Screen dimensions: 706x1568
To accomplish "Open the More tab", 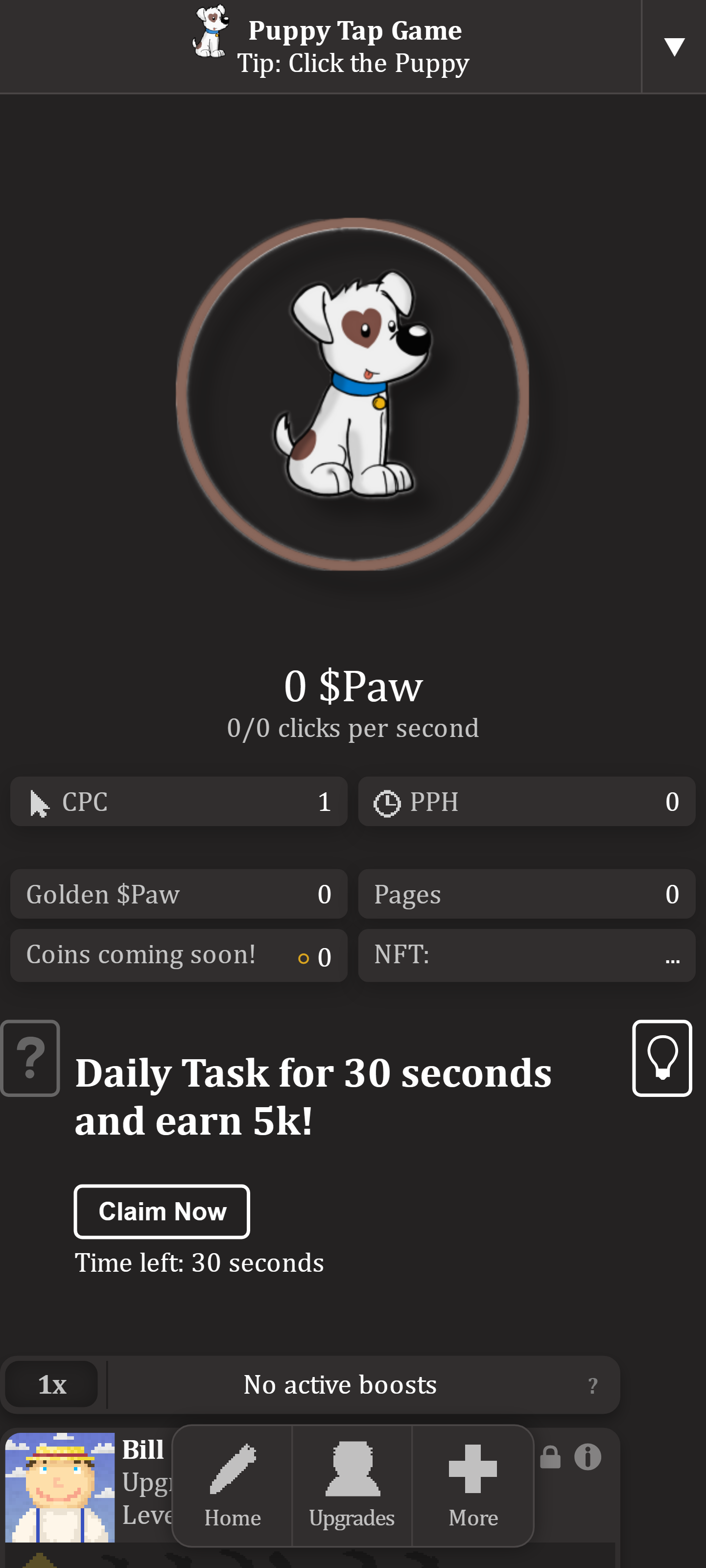I will click(x=473, y=1485).
